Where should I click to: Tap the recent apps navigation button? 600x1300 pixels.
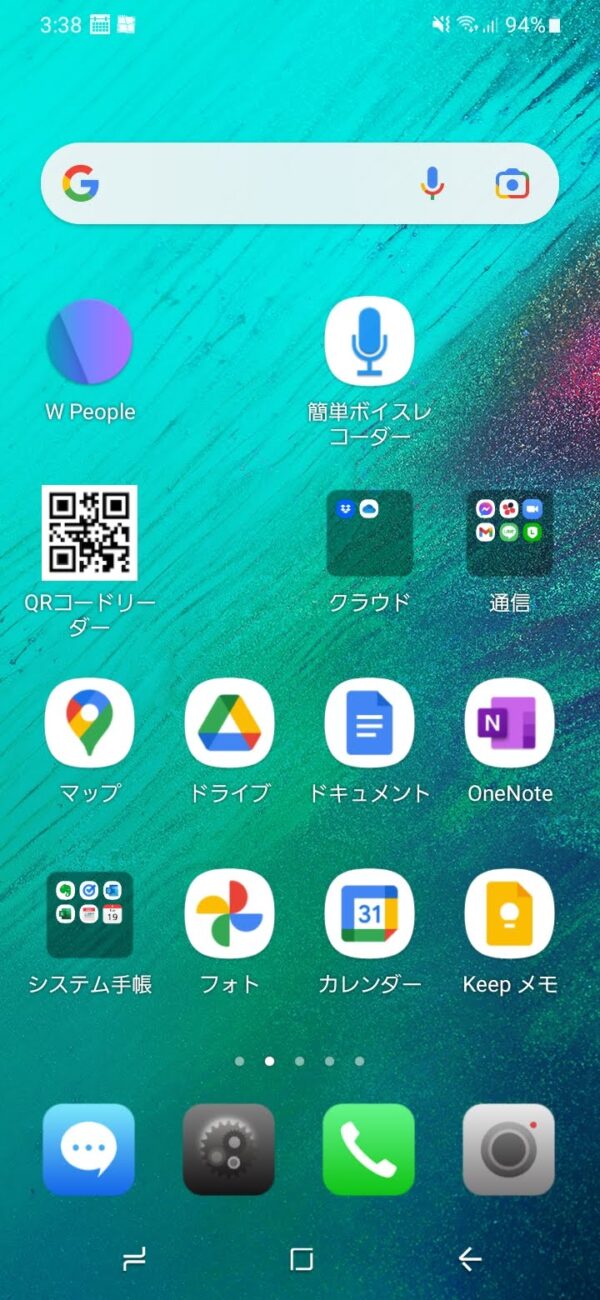(133, 1259)
